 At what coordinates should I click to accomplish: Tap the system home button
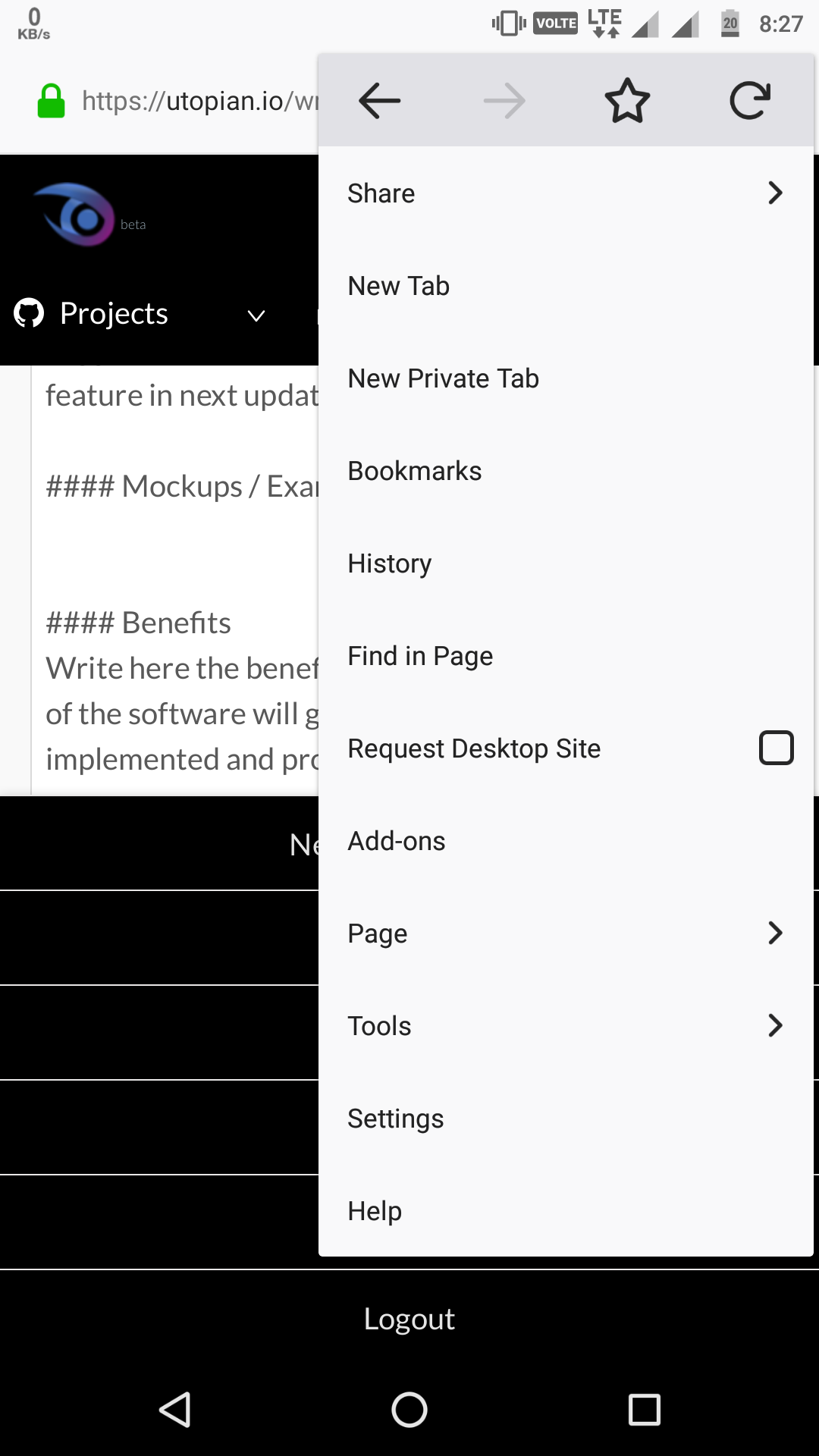click(x=409, y=1410)
